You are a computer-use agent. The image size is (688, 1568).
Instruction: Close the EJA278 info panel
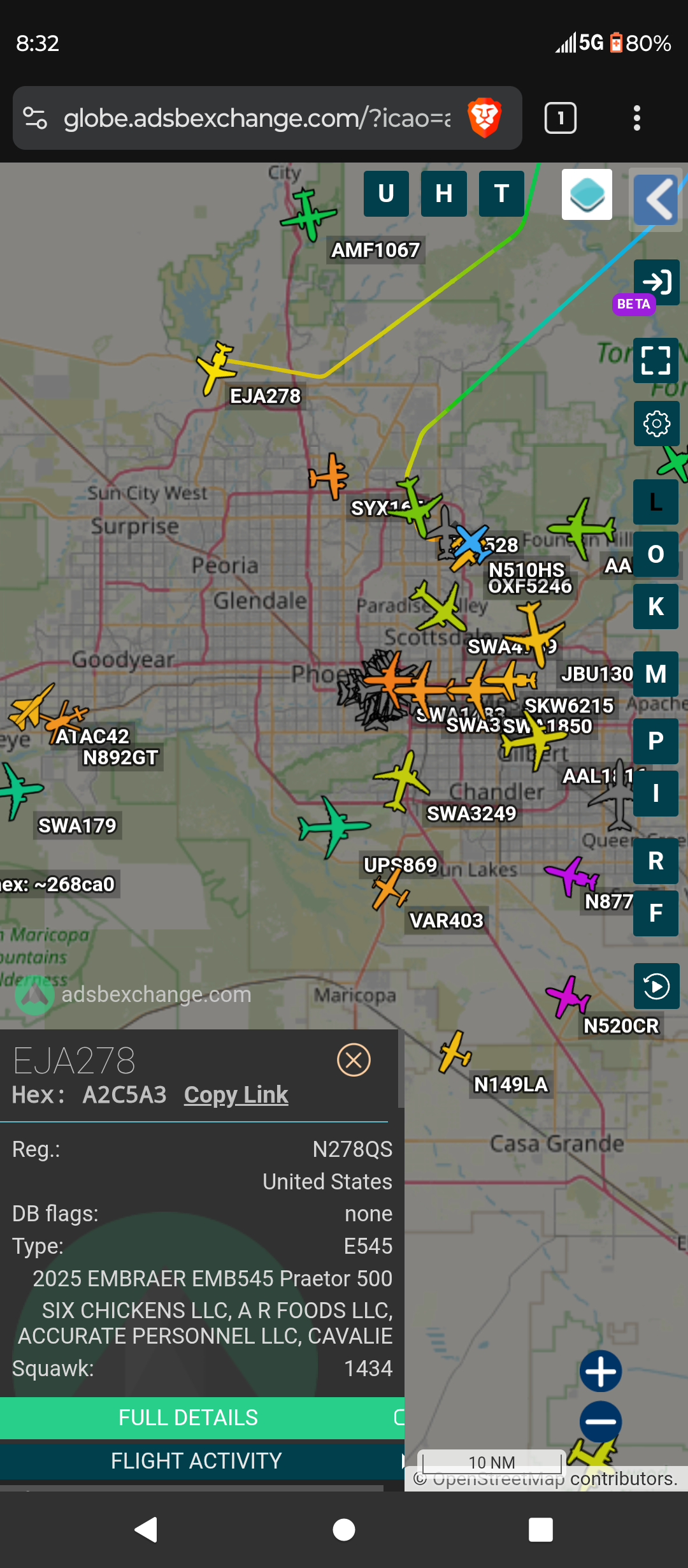click(354, 1060)
